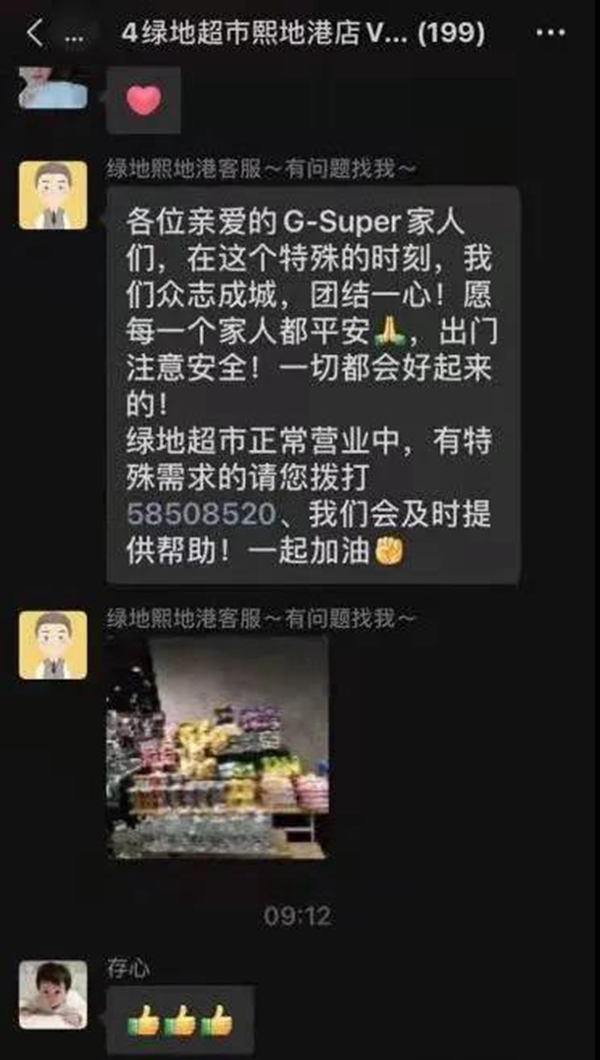The height and width of the screenshot is (1060, 600).
Task: Open the customer service avatar above the photo
Action: click(x=53, y=645)
